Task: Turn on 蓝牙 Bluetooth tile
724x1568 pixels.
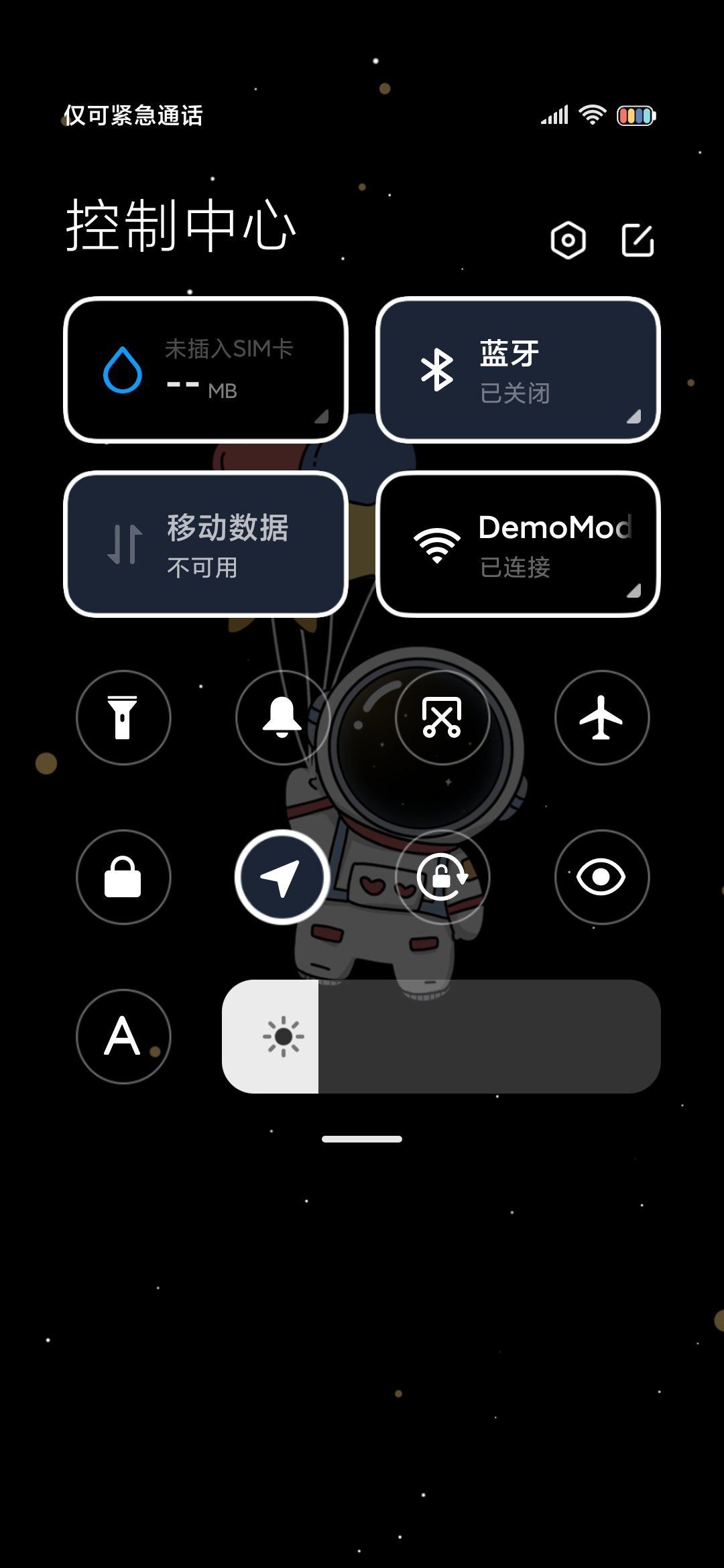Action: click(x=518, y=370)
